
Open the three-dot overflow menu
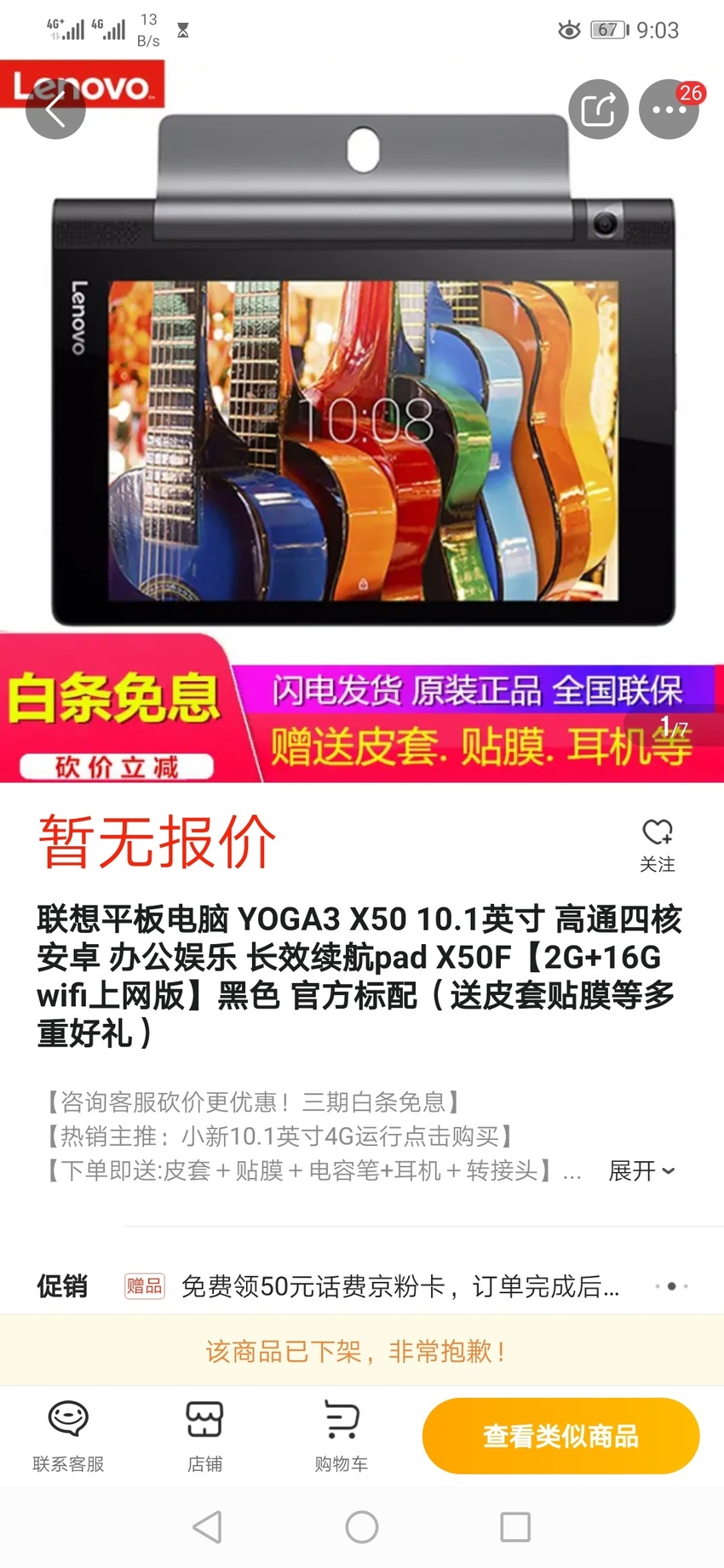669,109
